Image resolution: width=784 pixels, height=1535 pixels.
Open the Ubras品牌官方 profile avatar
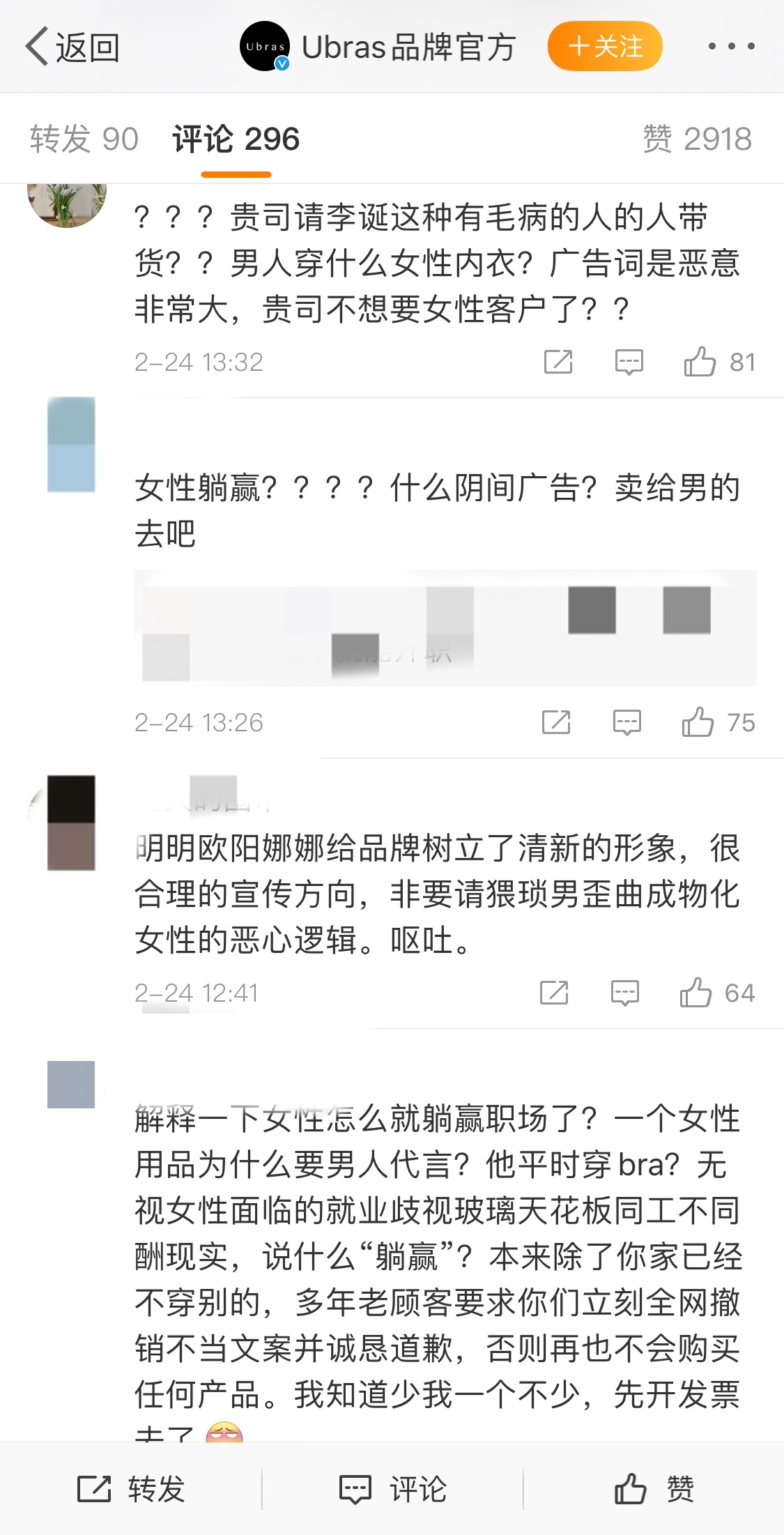pyautogui.click(x=265, y=47)
